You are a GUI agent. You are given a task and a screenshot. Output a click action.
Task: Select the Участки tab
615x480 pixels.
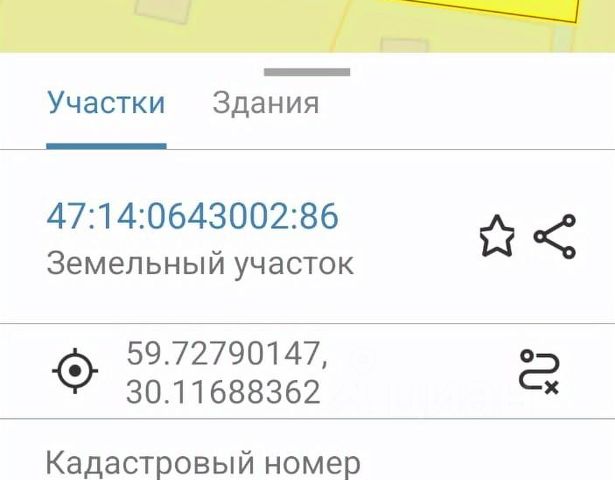(106, 103)
